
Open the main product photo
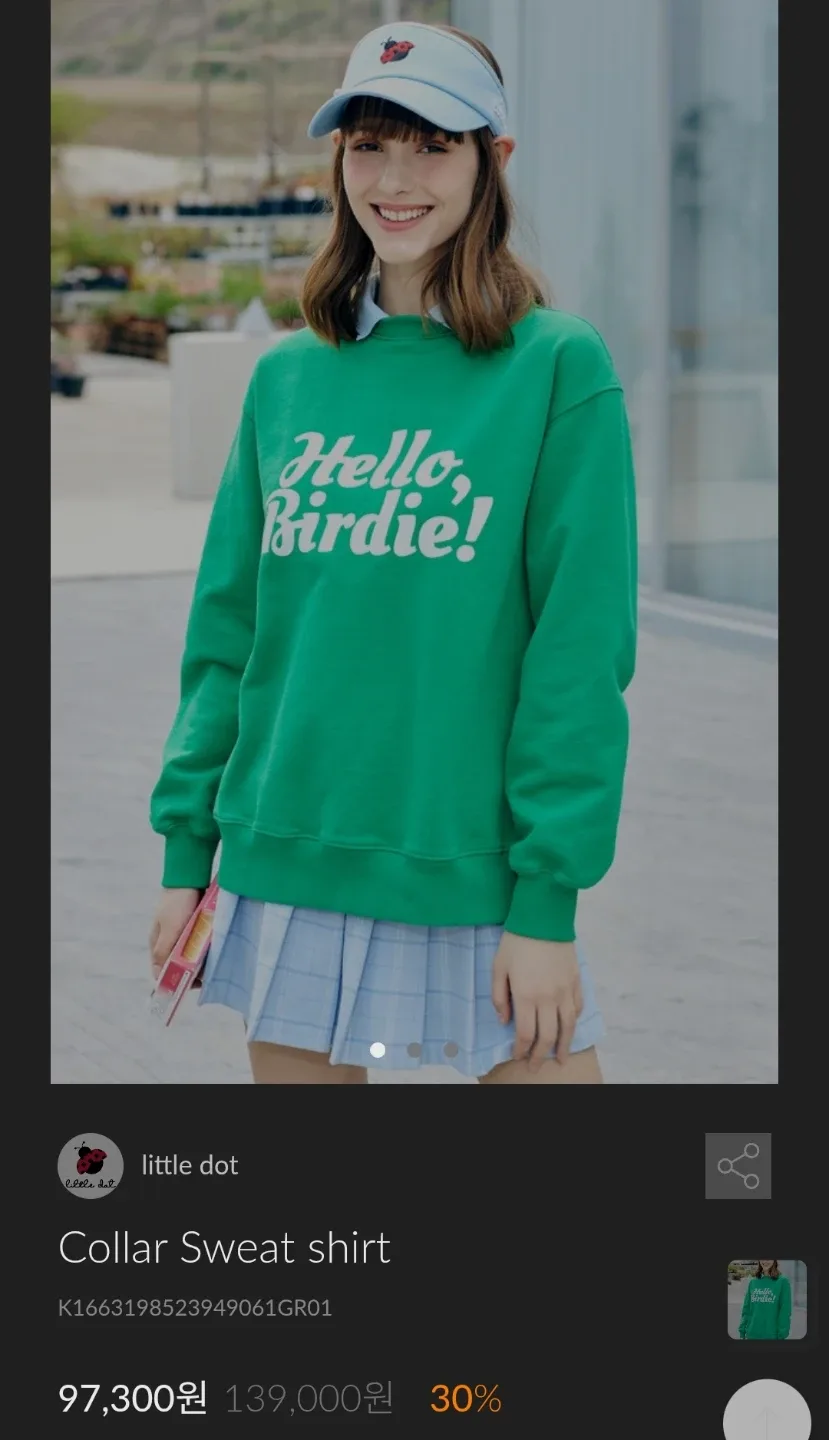[414, 540]
